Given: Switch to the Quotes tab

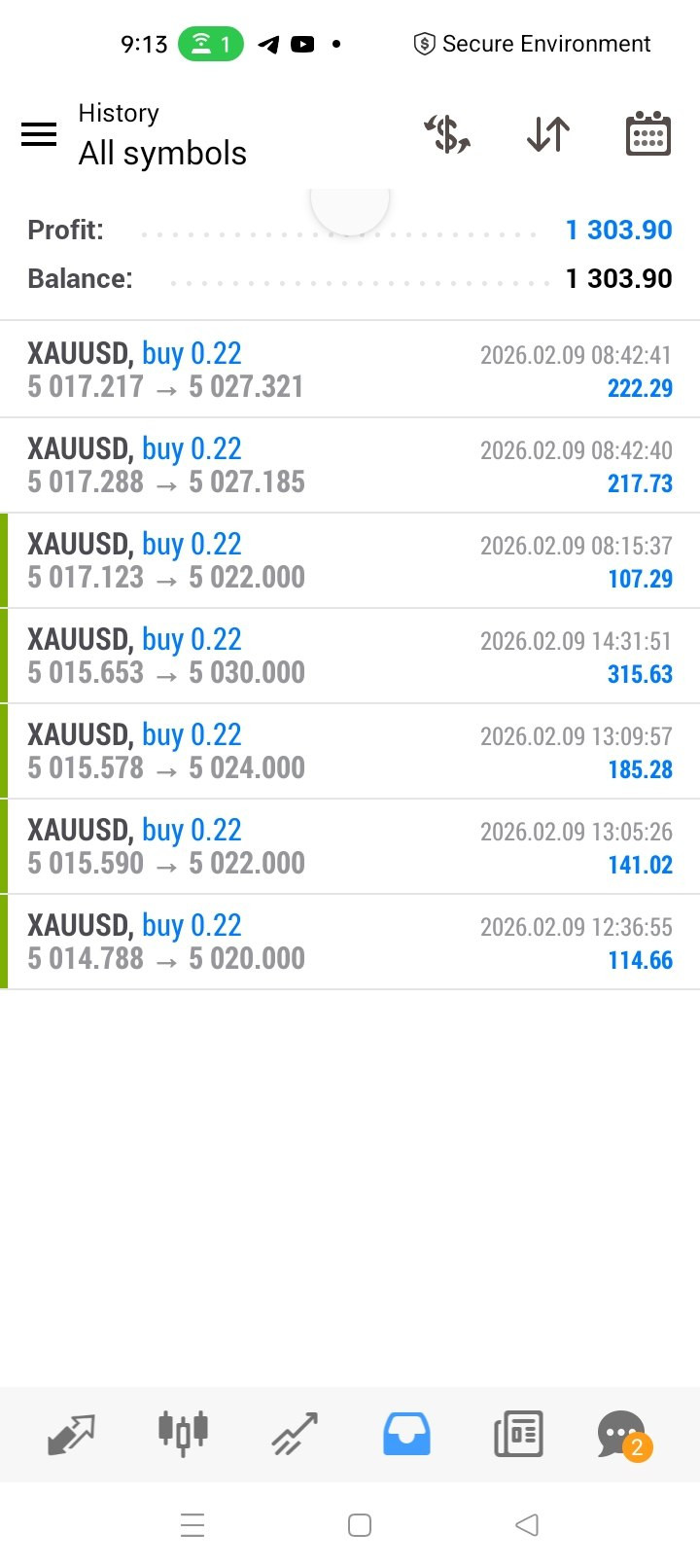Looking at the screenshot, I should pos(72,1434).
